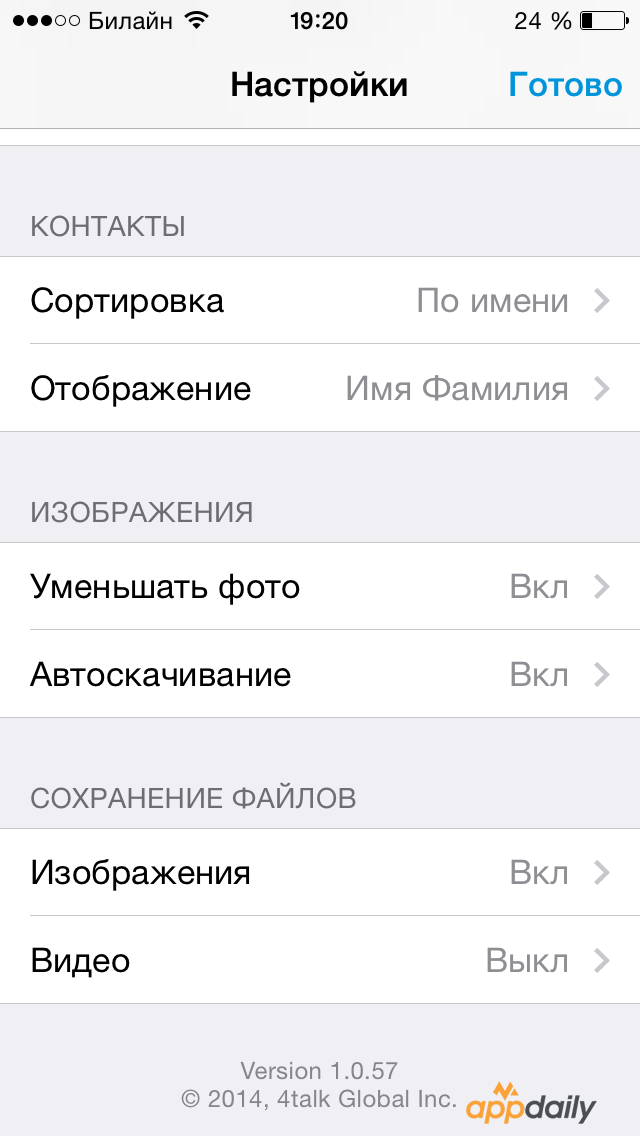The image size is (640, 1136).
Task: Tap Готово to close settings
Action: [x=565, y=85]
